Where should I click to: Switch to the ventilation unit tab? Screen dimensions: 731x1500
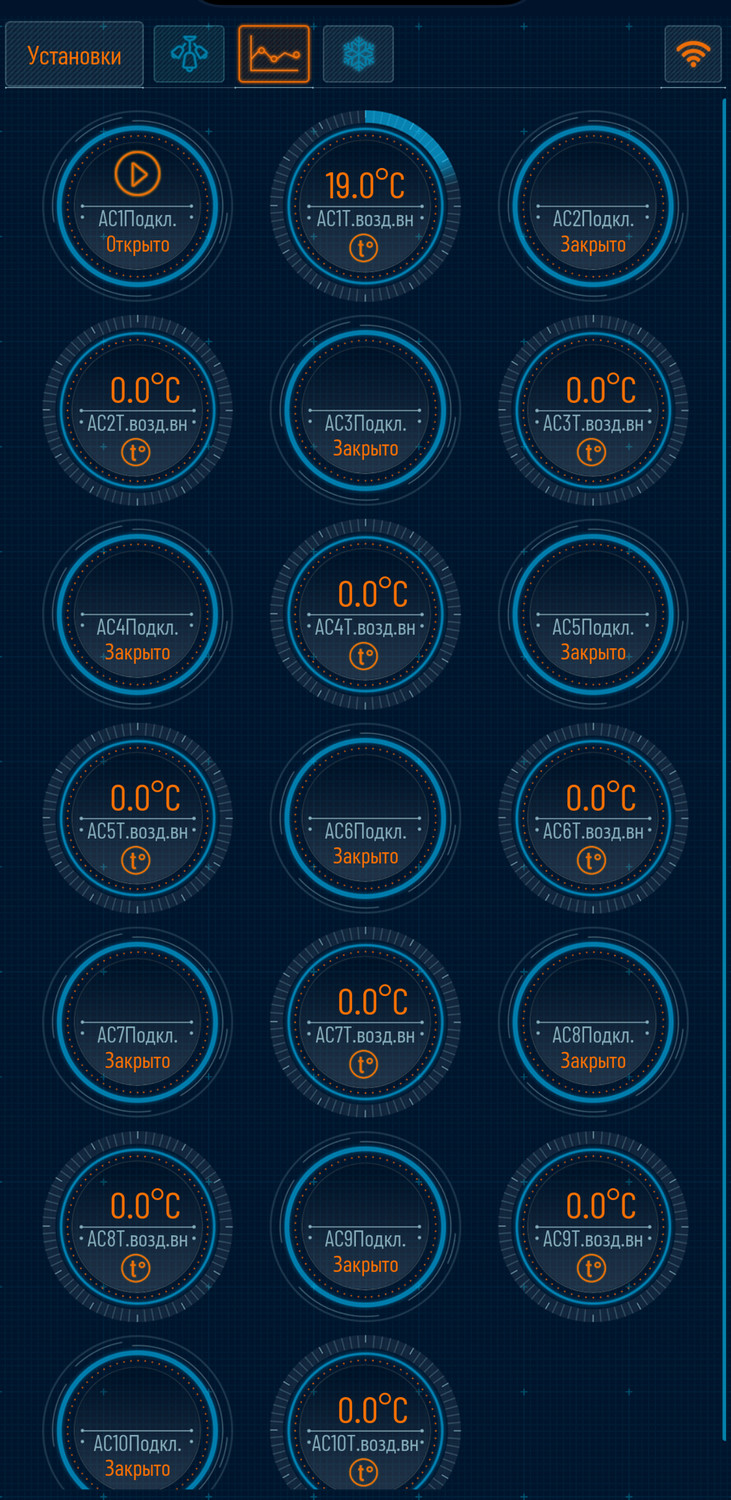click(x=189, y=55)
